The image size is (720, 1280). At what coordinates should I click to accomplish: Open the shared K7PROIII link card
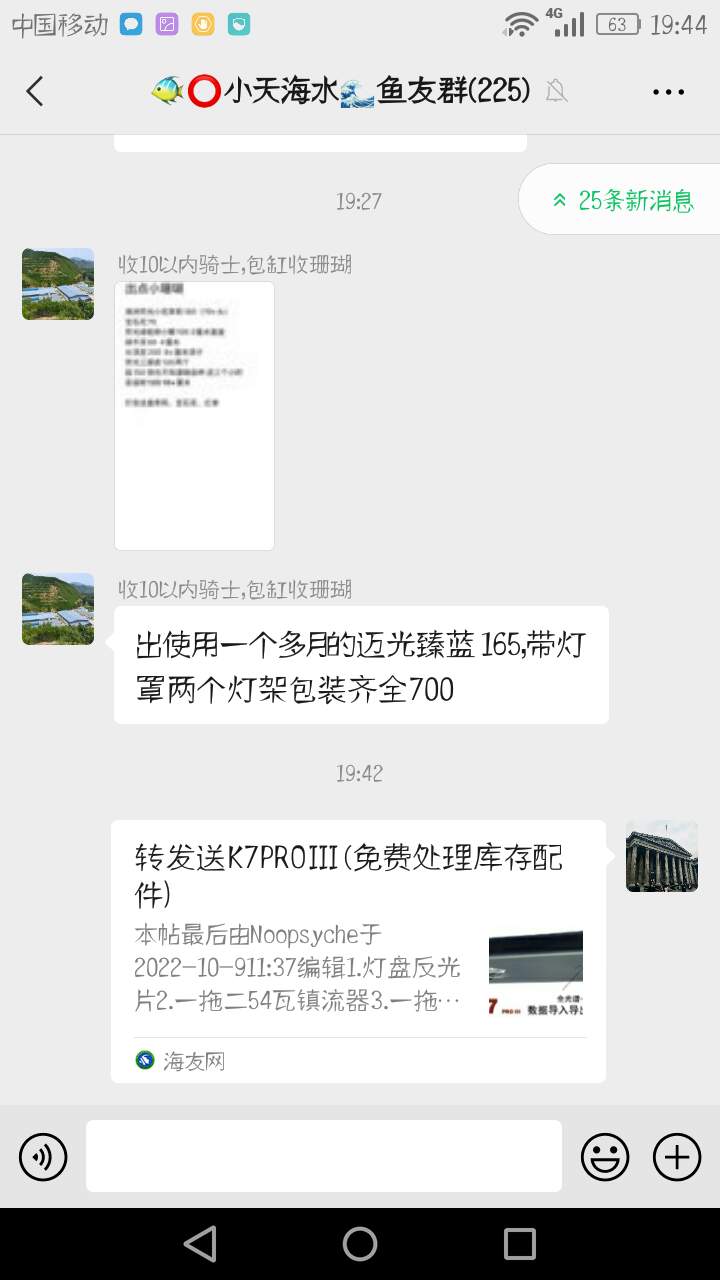[x=358, y=950]
